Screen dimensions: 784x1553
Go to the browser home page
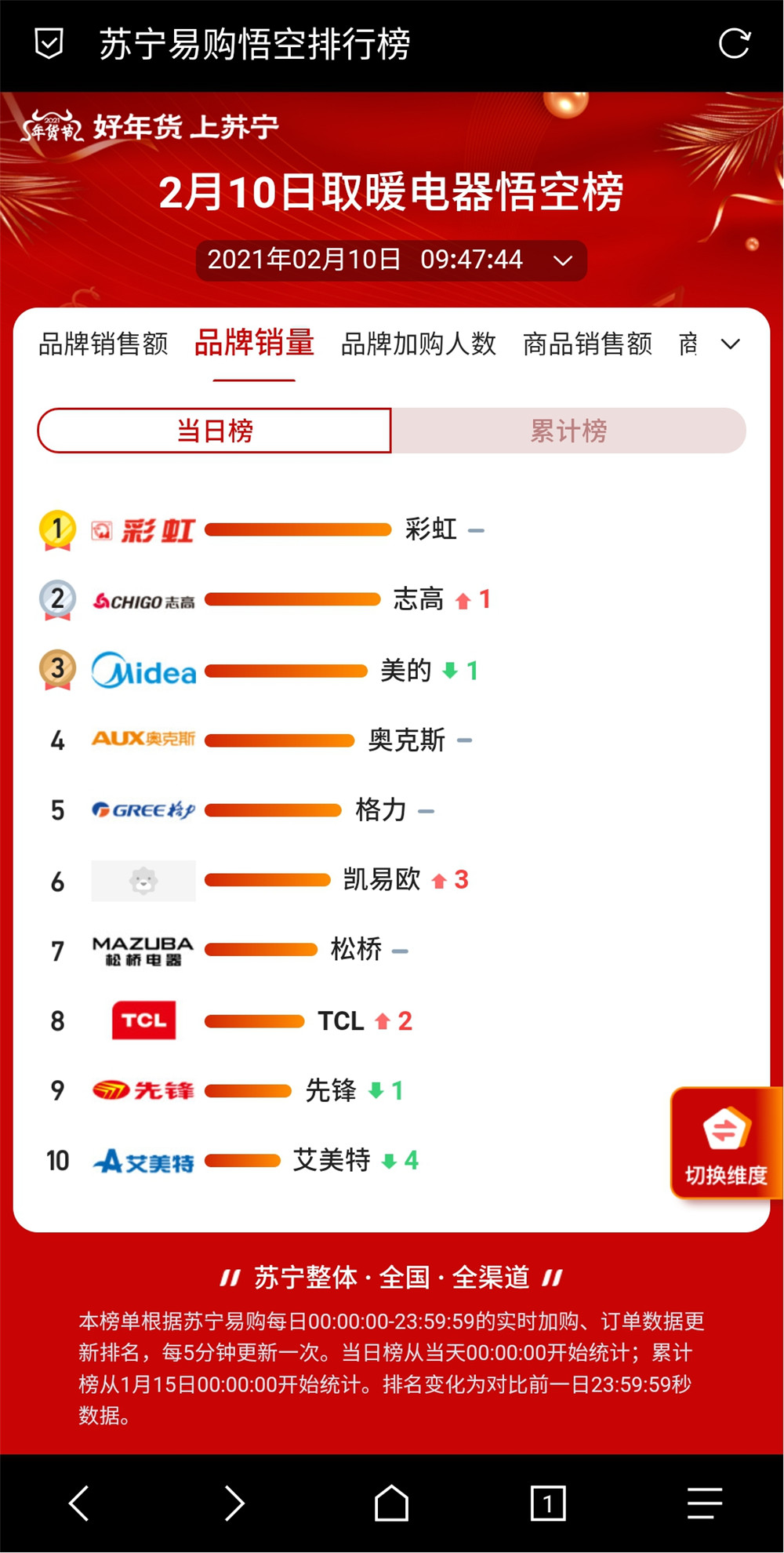click(391, 1503)
